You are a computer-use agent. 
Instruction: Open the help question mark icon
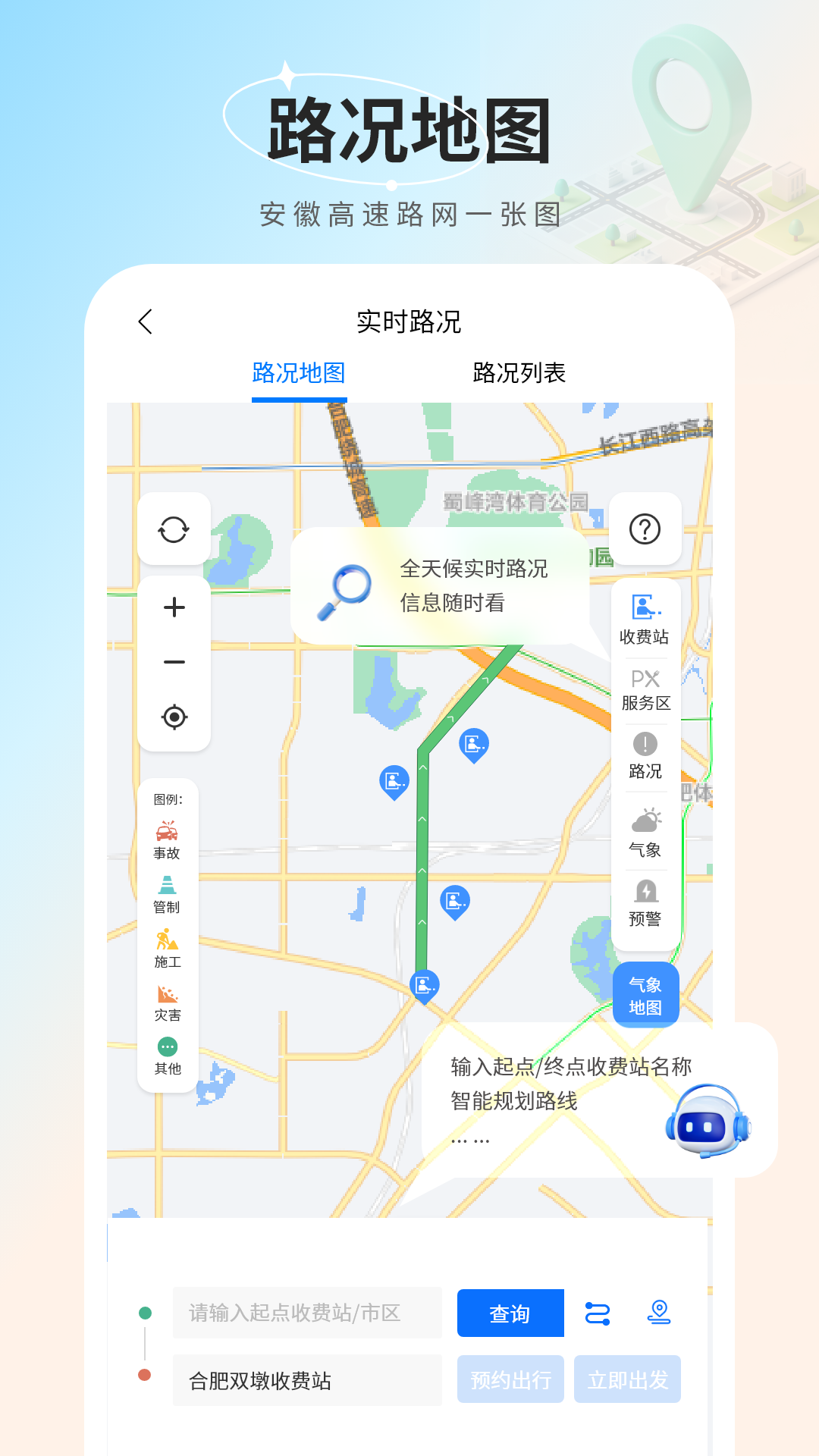tap(645, 530)
